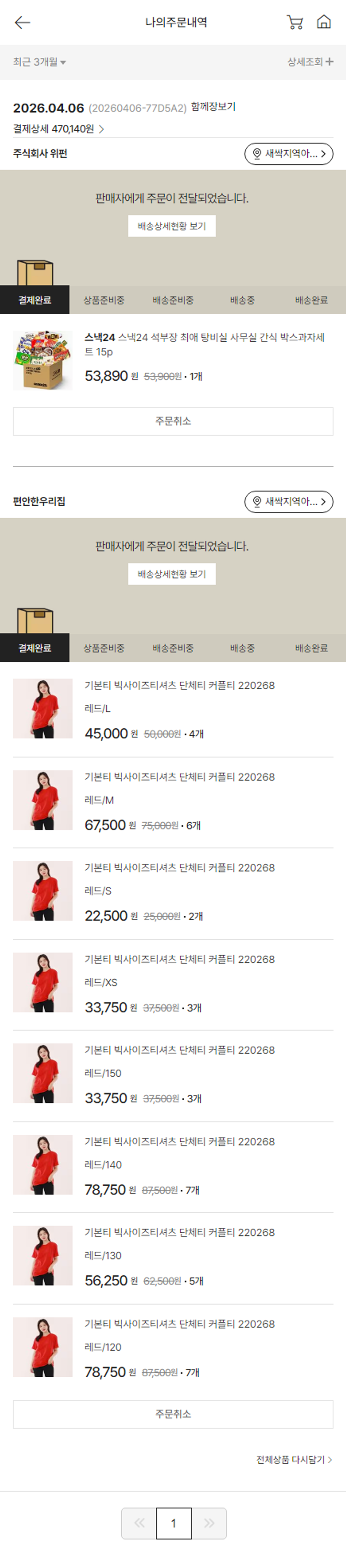Open the 스낵24 snack box product

[204, 344]
